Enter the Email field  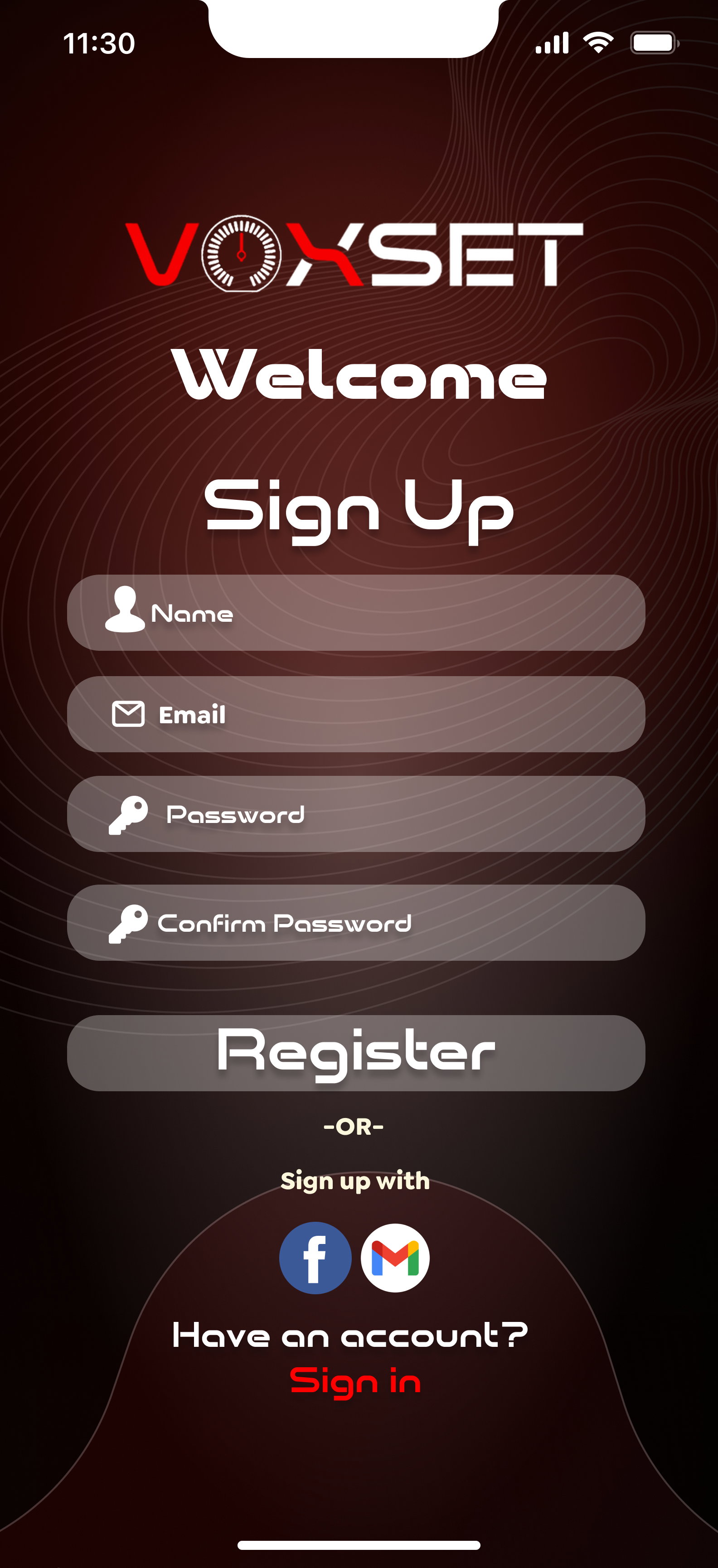356,714
